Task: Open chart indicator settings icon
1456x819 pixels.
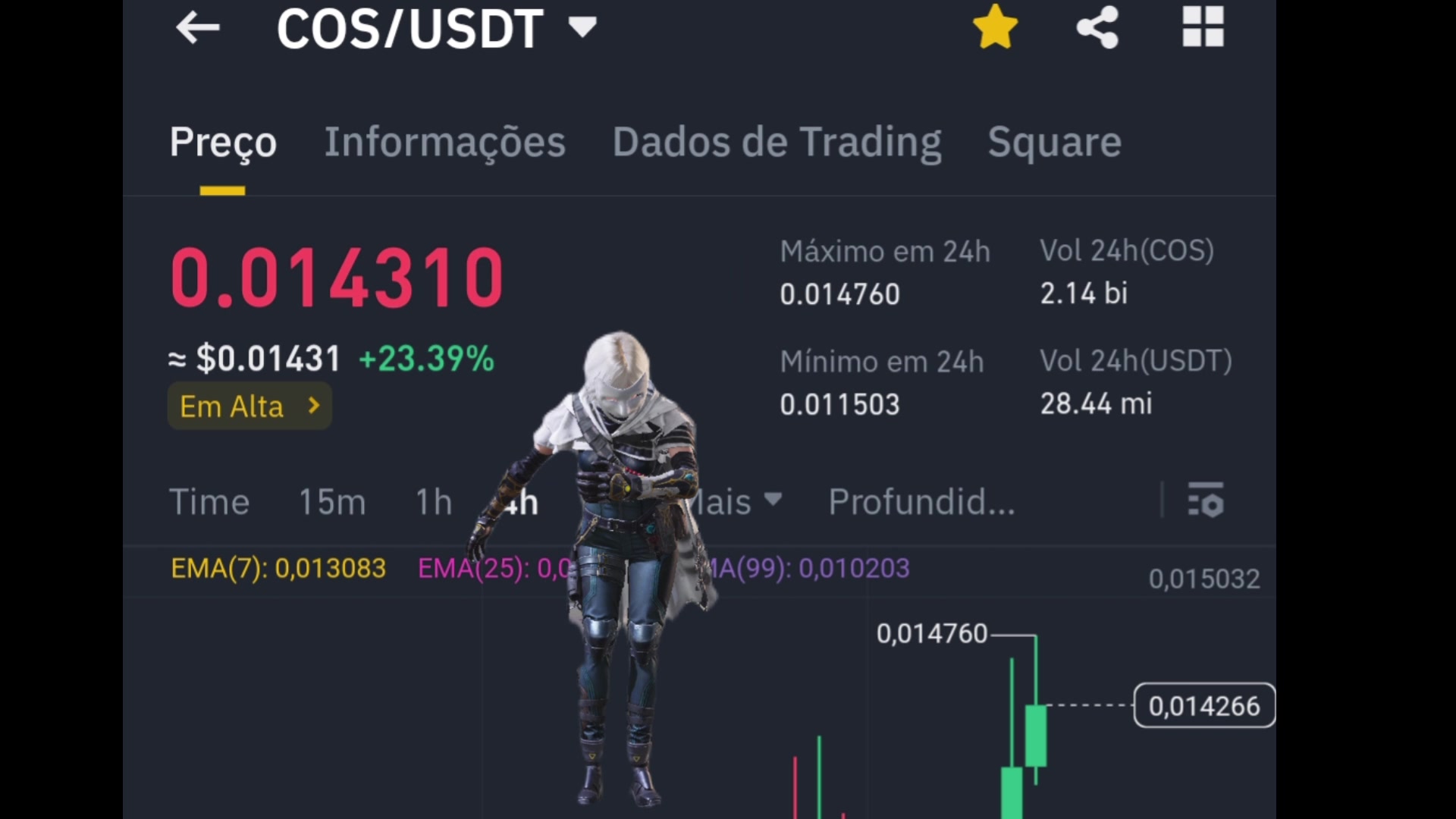Action: click(1205, 500)
